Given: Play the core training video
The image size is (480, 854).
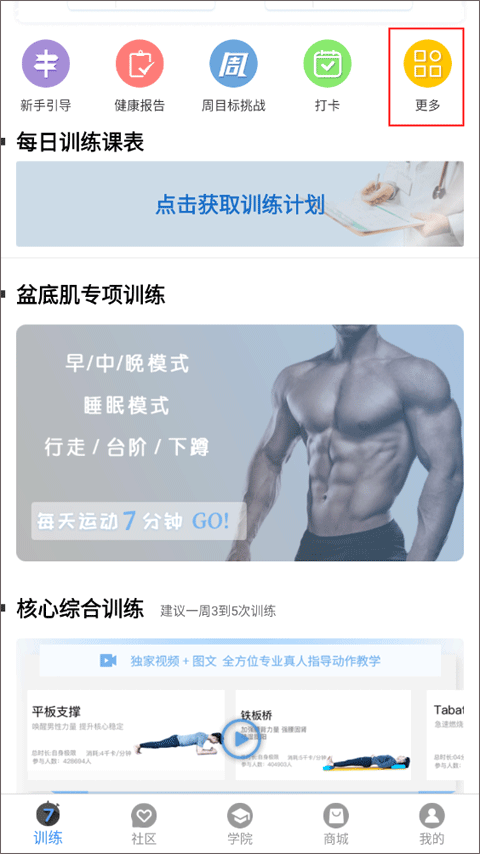Looking at the screenshot, I should coord(240,739).
